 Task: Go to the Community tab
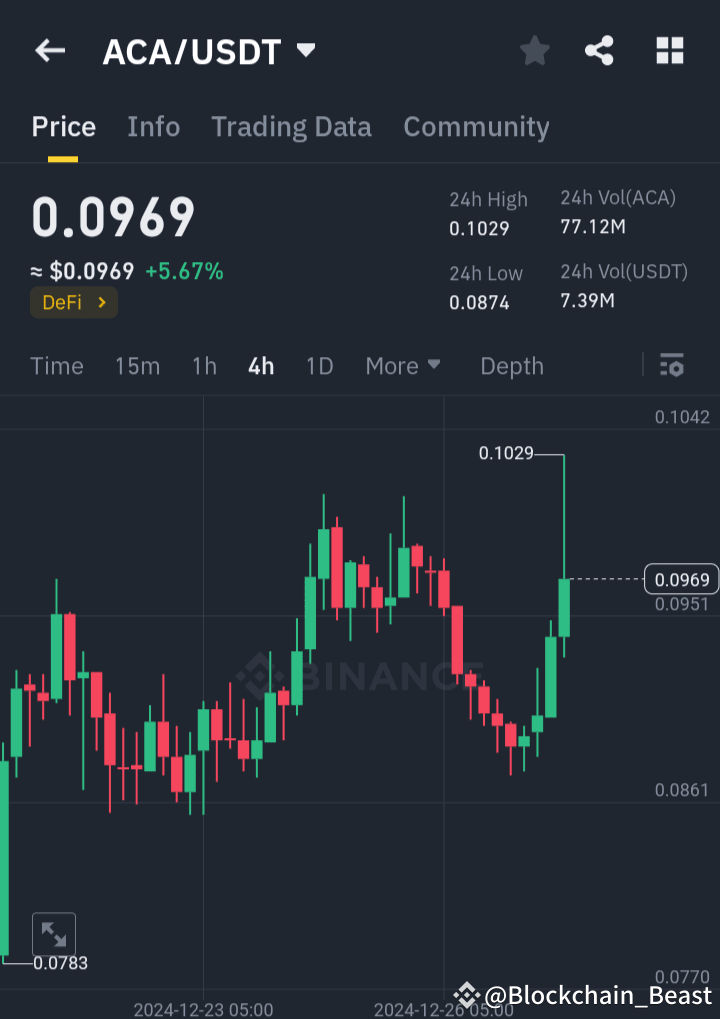pyautogui.click(x=476, y=127)
